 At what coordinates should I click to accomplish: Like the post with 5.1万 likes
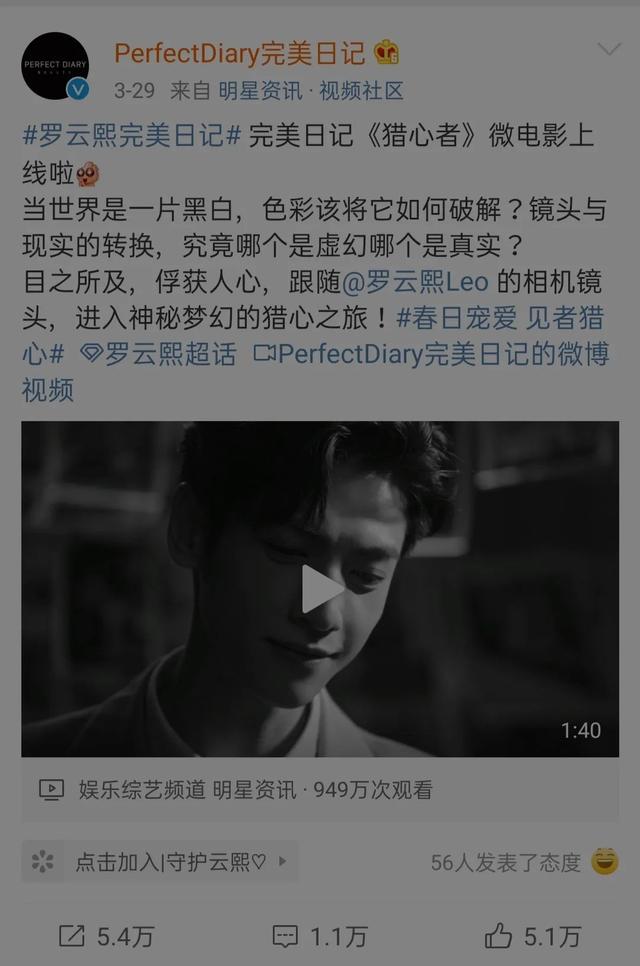point(532,936)
